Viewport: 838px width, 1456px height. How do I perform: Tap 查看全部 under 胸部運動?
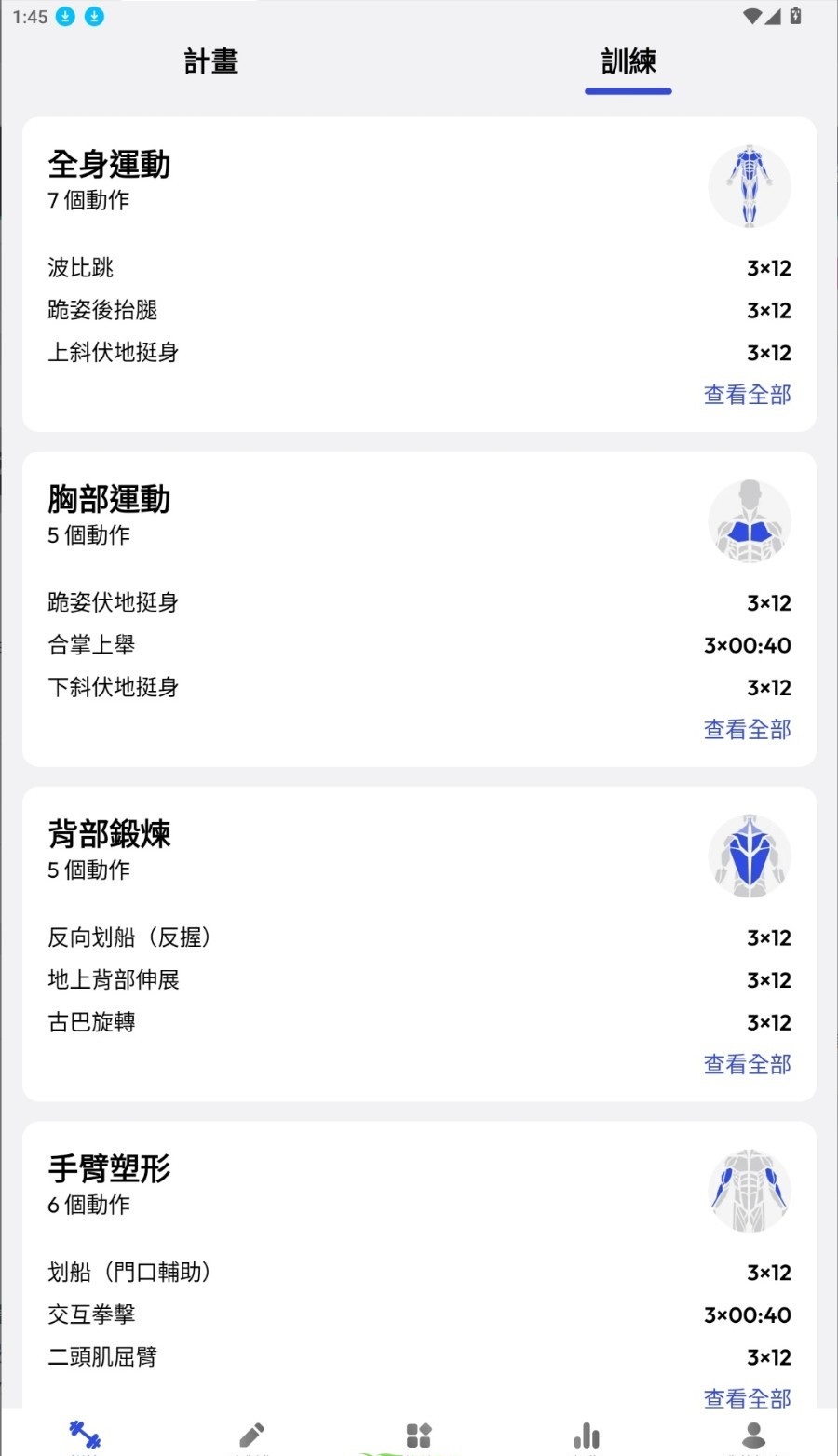(x=747, y=730)
